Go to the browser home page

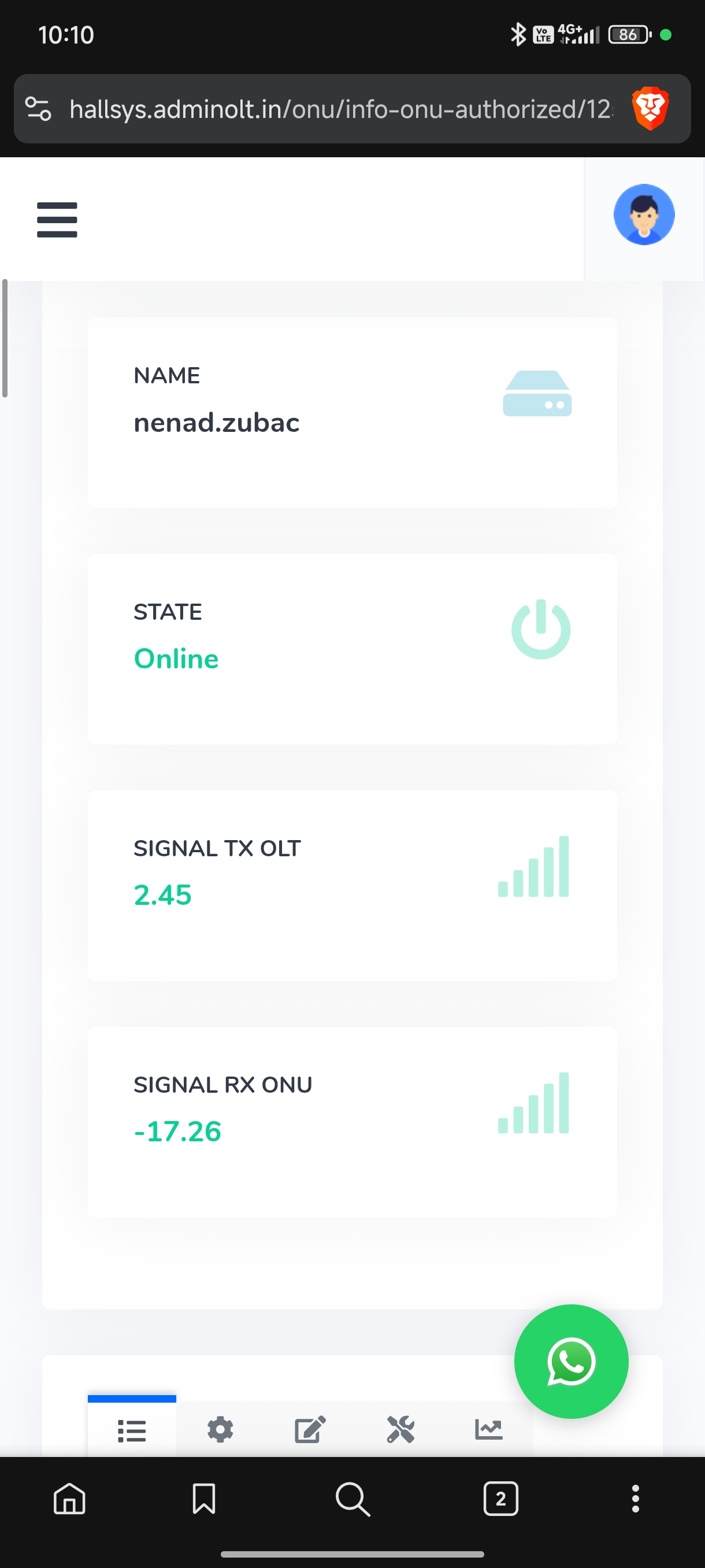click(69, 1498)
